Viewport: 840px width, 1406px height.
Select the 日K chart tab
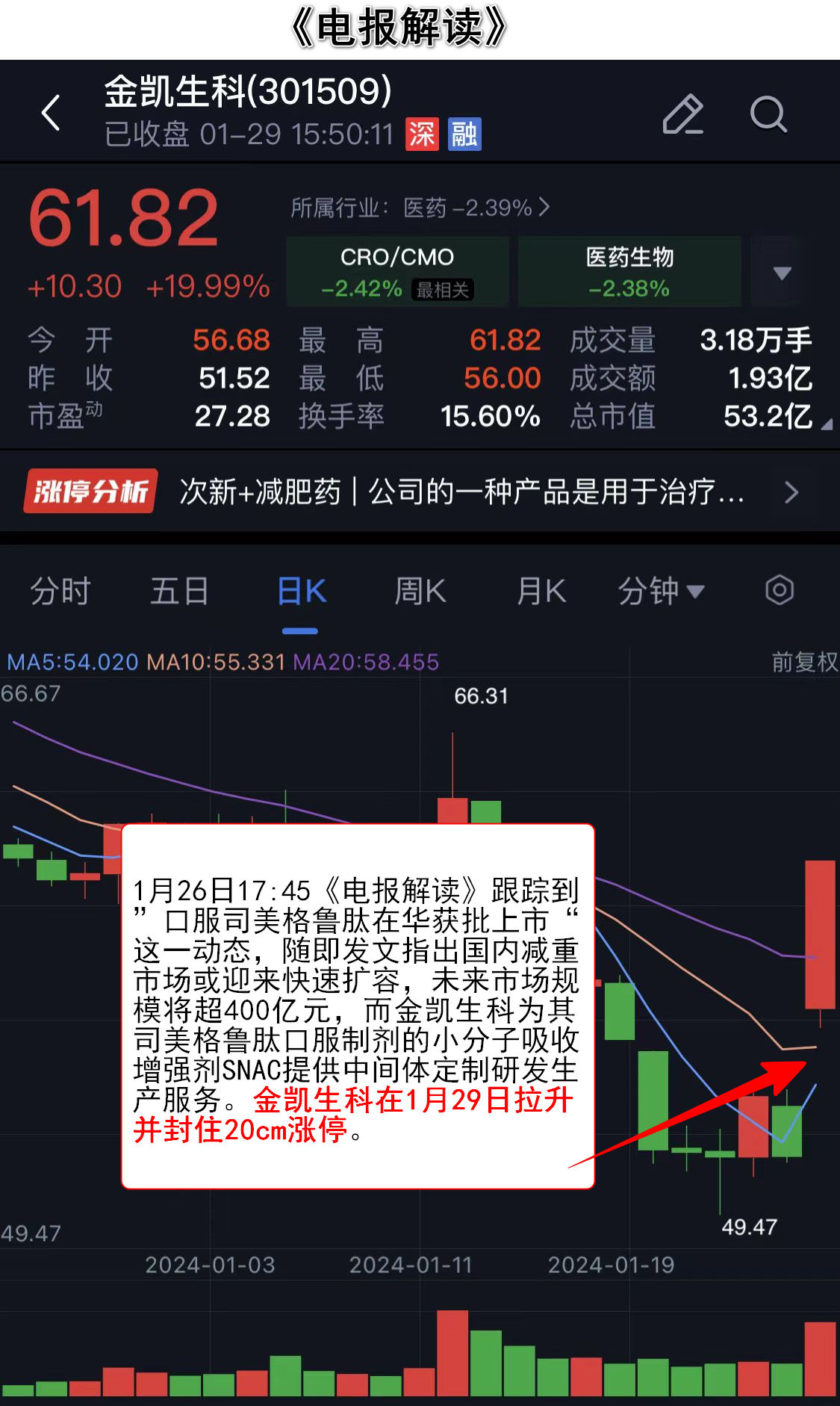[301, 591]
